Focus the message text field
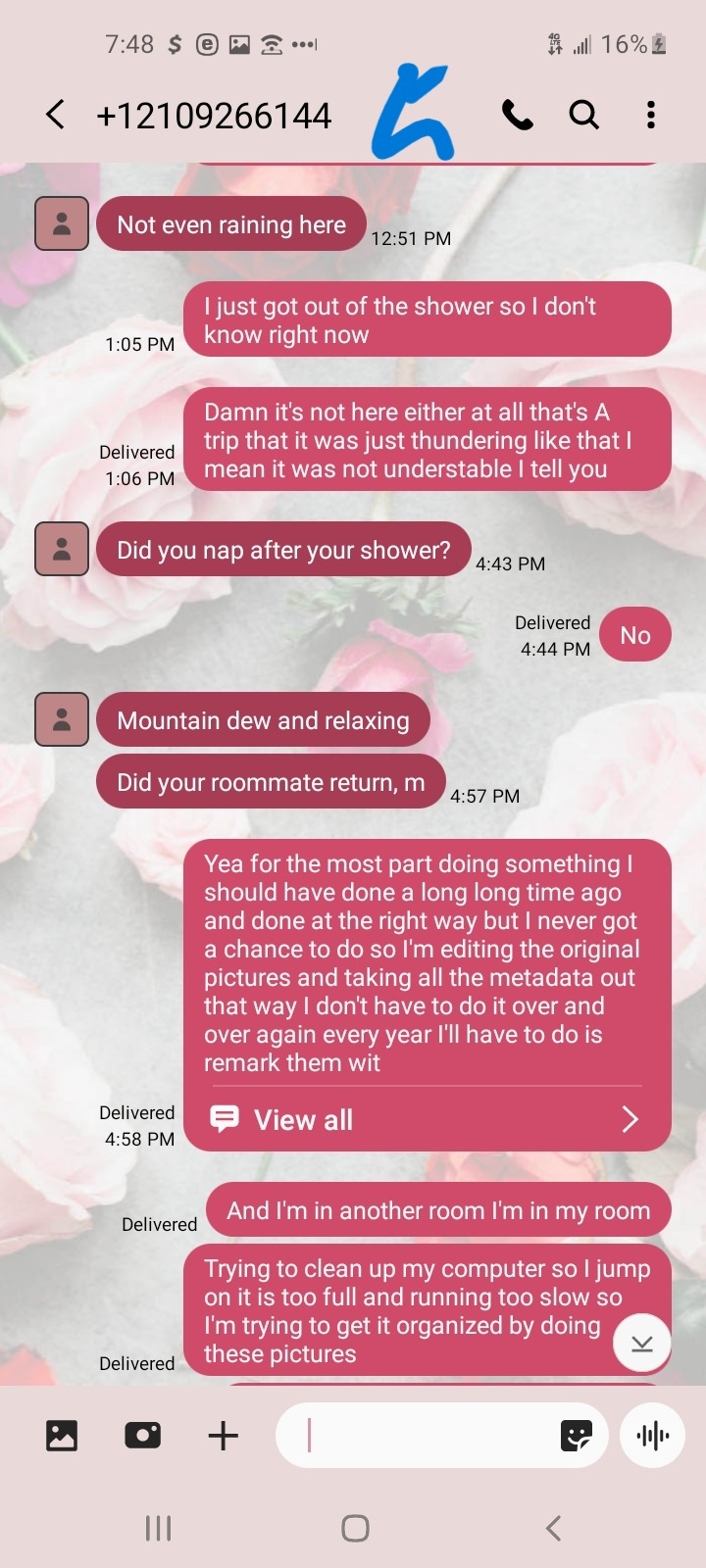 coord(422,1436)
